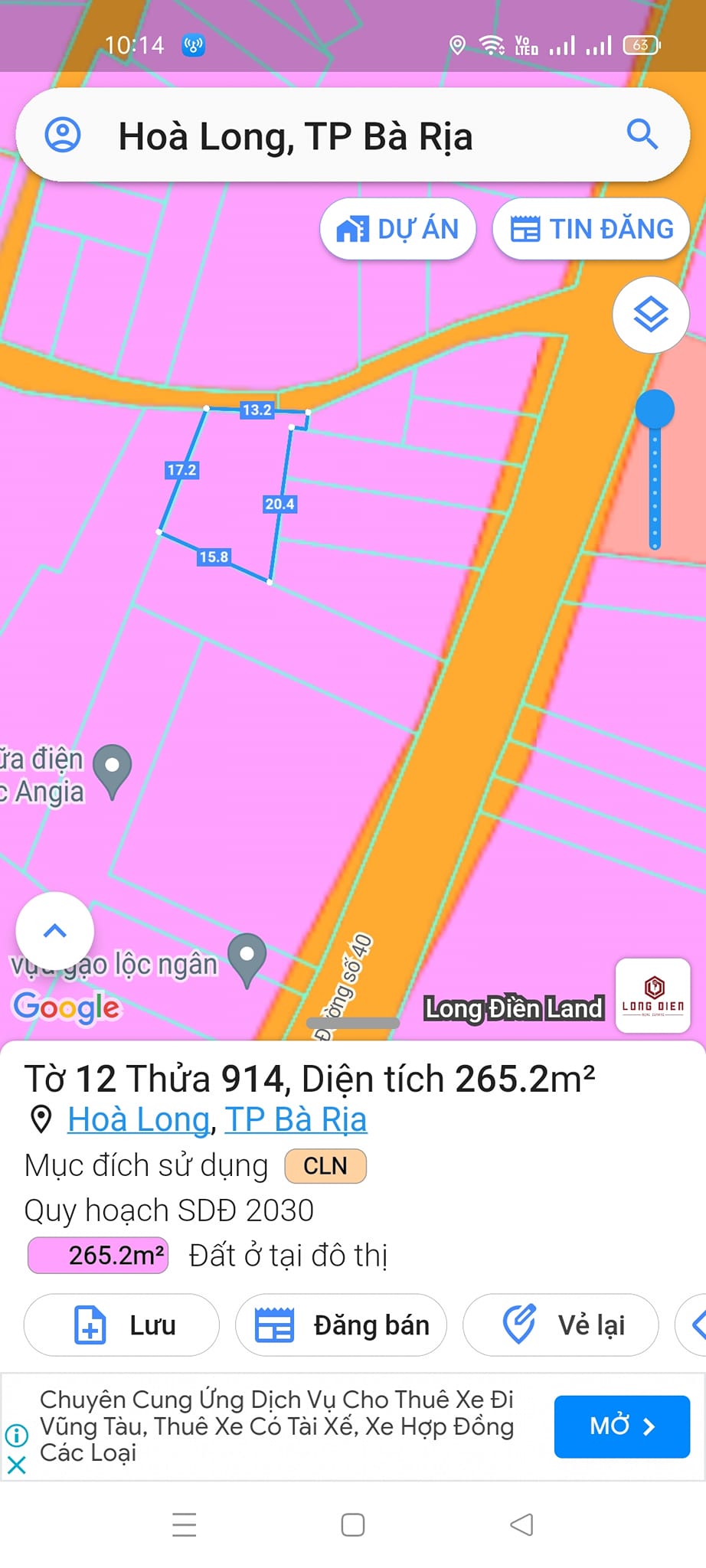Screen dimensions: 706x1568
Task: Tap Đăng bán to post for sale
Action: [x=341, y=1325]
